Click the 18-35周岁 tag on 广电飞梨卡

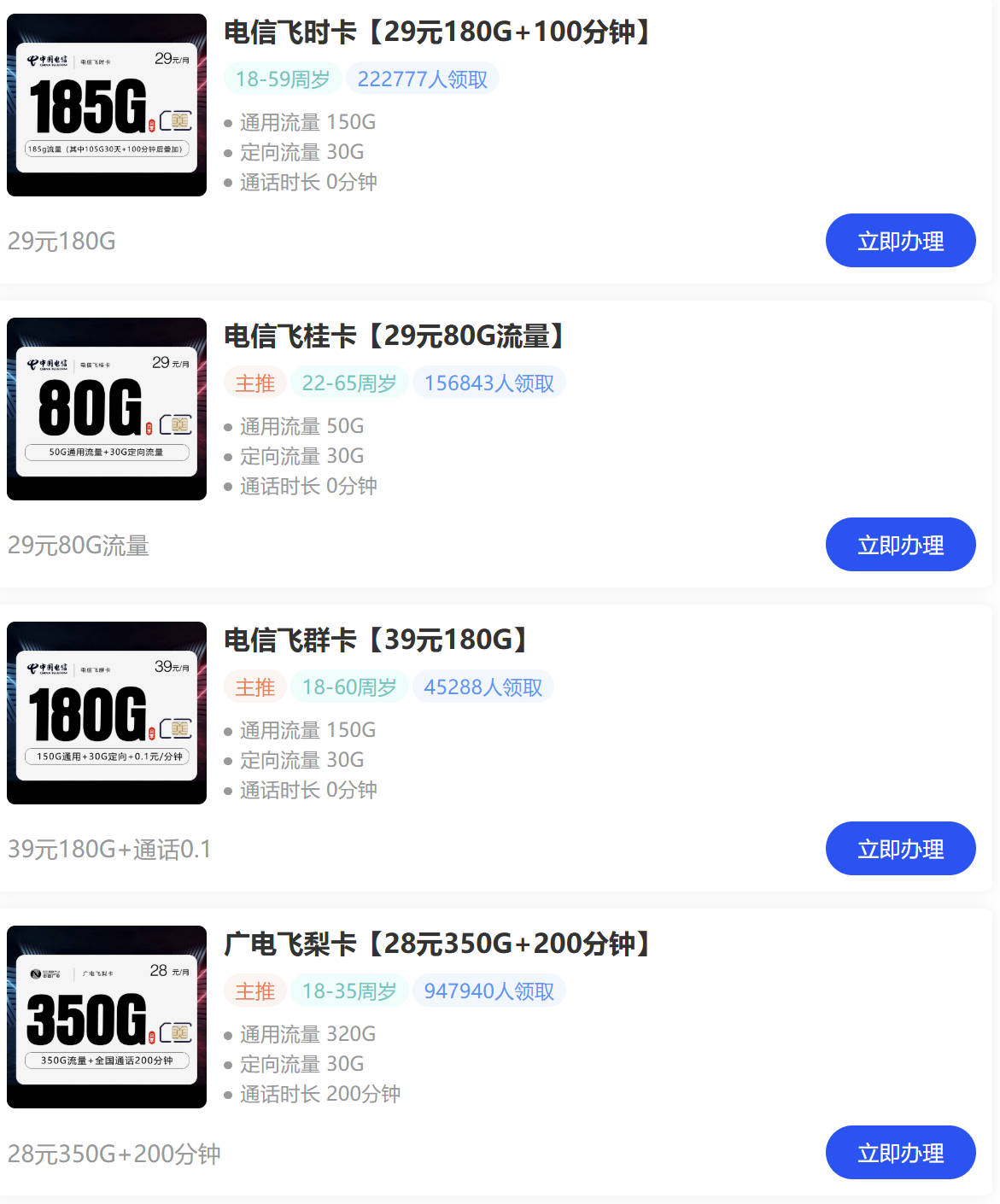click(348, 991)
